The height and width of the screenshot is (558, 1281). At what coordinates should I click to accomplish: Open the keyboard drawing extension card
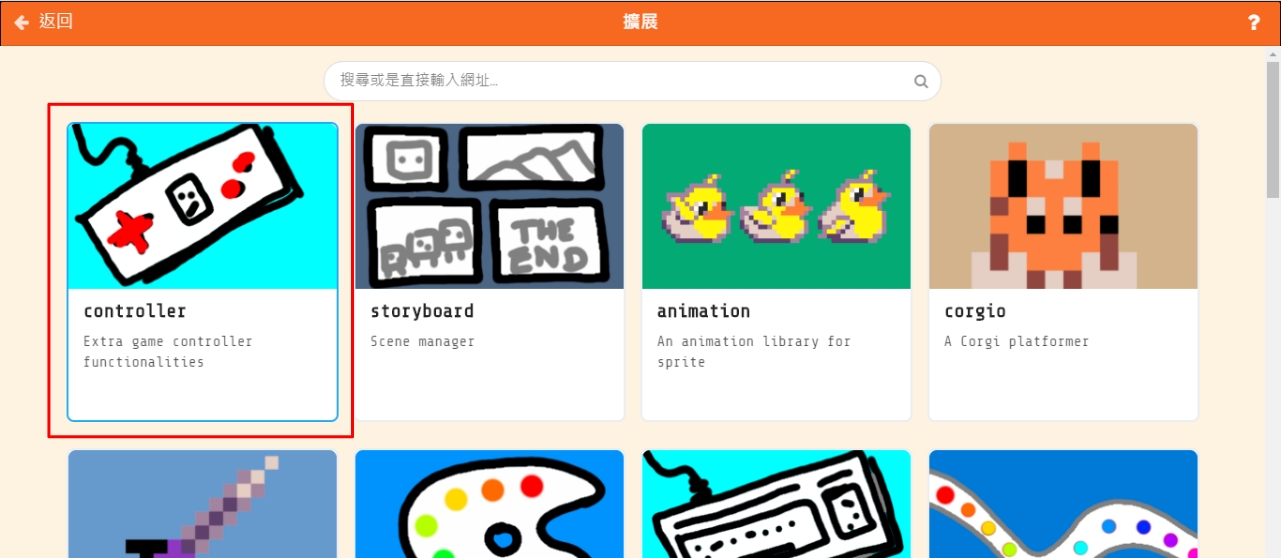point(776,503)
